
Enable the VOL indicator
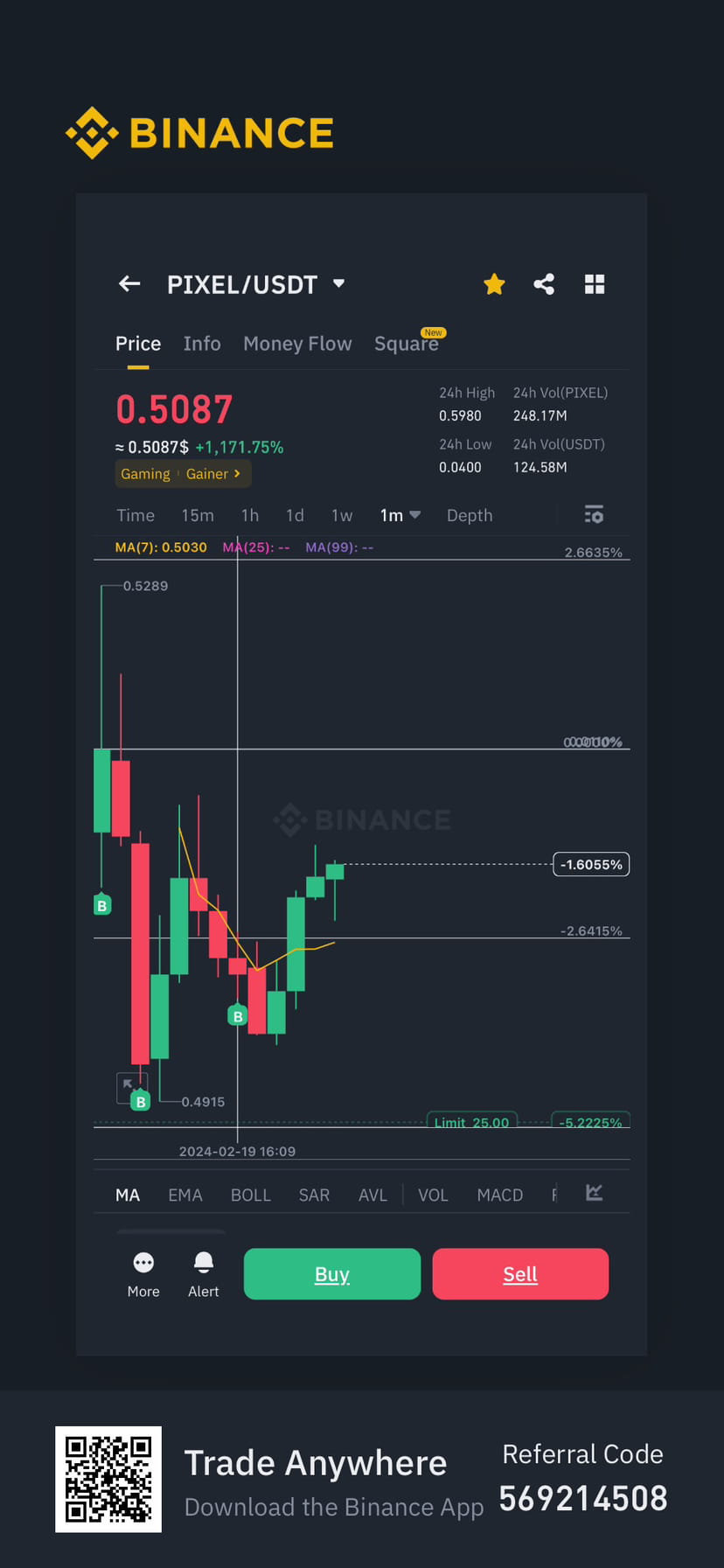tap(433, 1194)
